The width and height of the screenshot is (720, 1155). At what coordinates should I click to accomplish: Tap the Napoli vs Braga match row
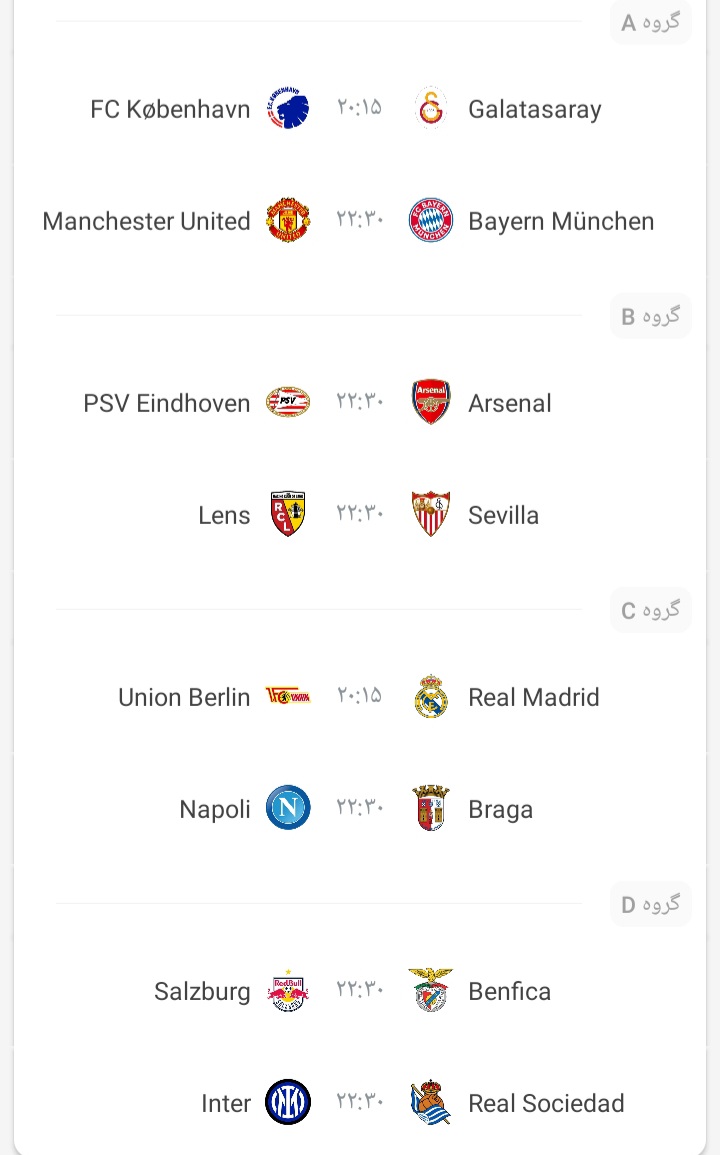pyautogui.click(x=360, y=809)
